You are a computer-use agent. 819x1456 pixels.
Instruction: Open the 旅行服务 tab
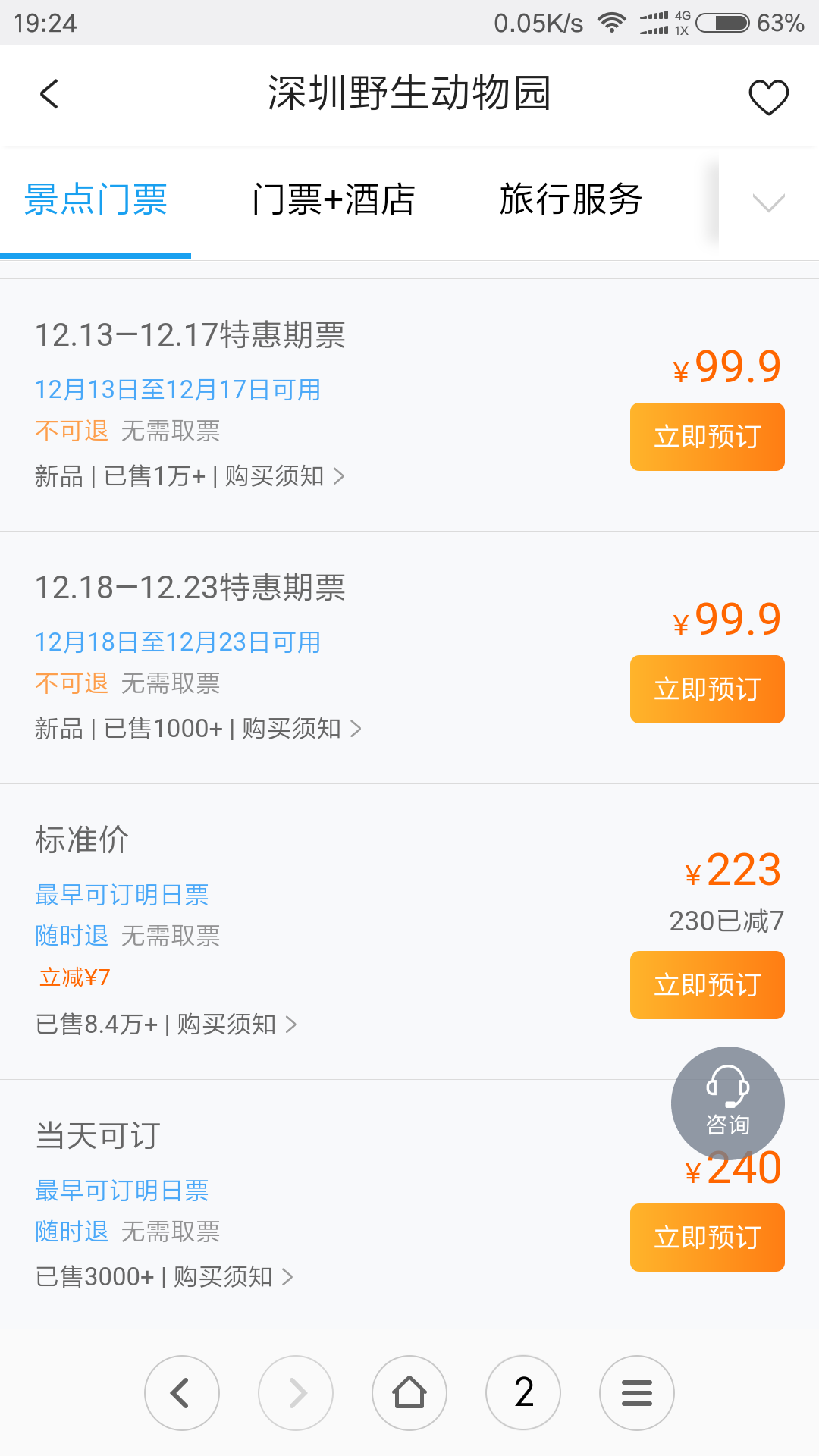click(571, 200)
